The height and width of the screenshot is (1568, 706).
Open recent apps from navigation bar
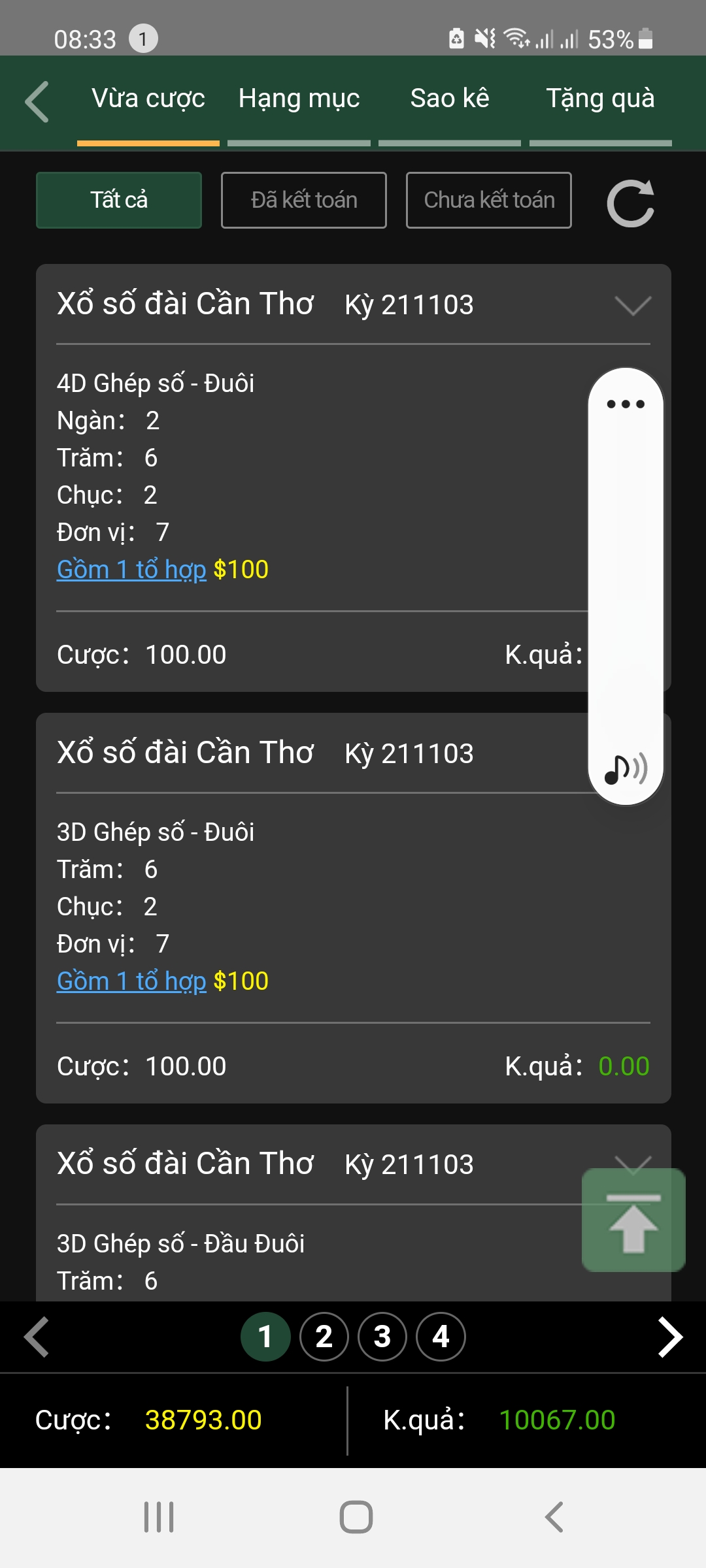point(159,1517)
